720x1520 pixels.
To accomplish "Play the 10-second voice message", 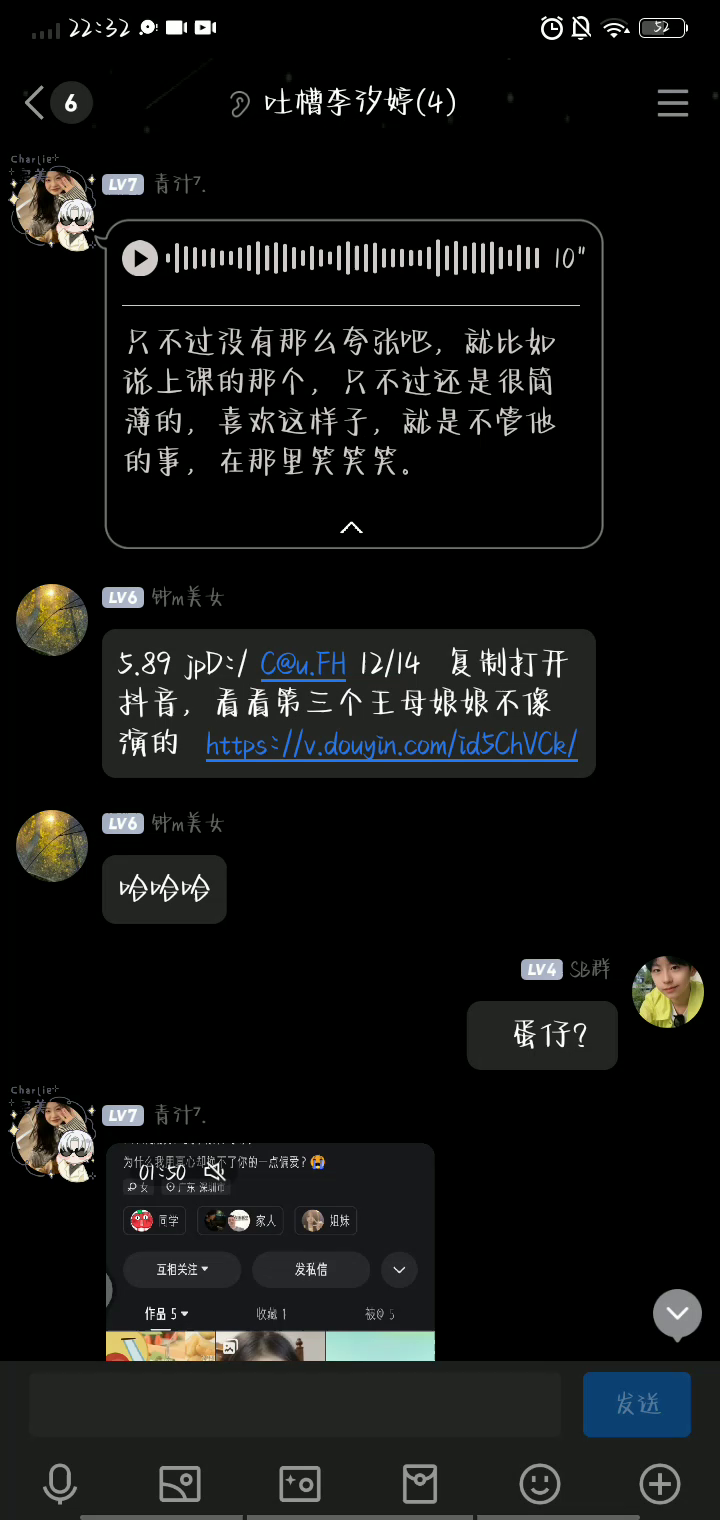I will tap(140, 259).
